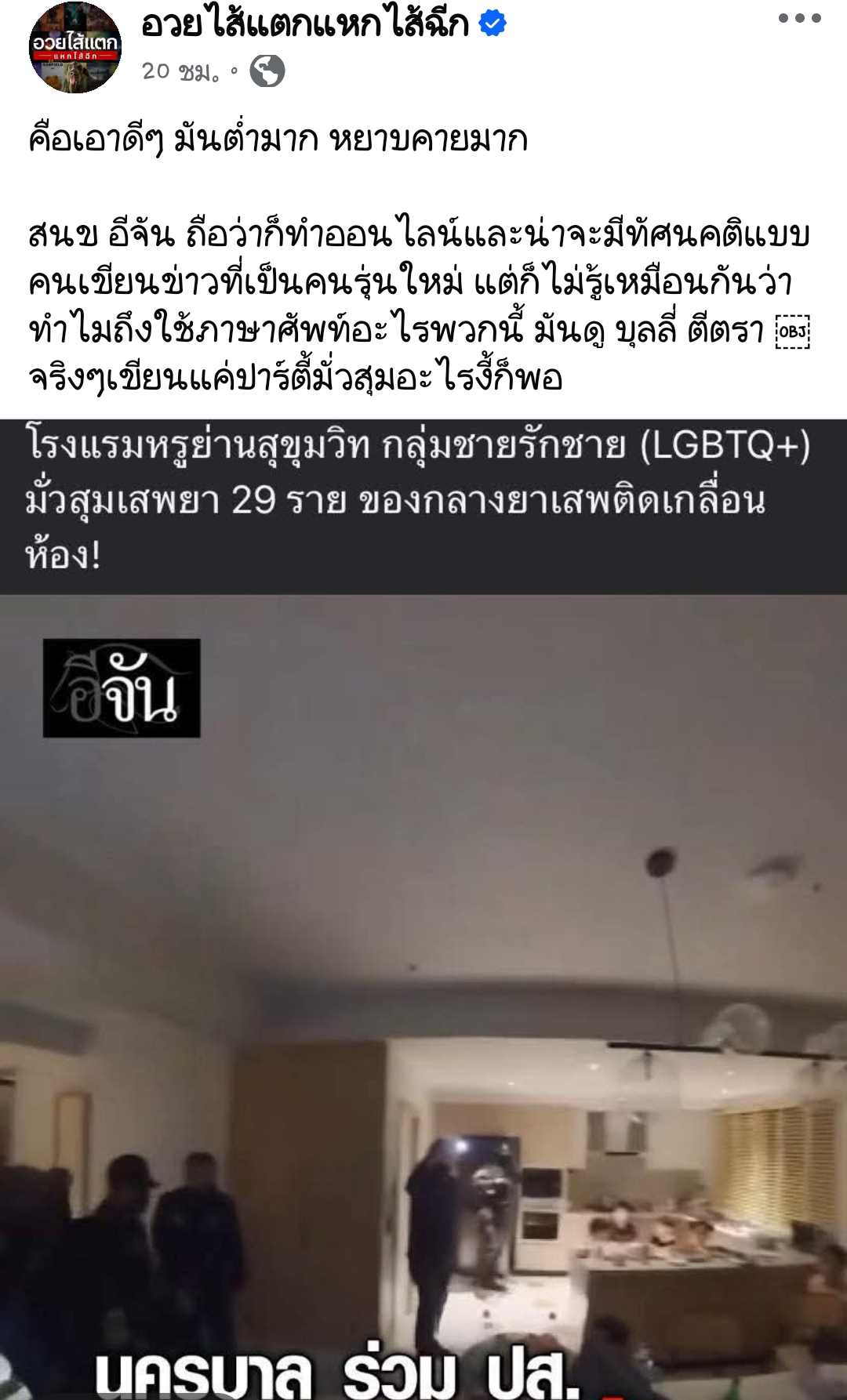The width and height of the screenshot is (847, 1400).
Task: Open the attached news screenshot image
Action: coord(423,909)
